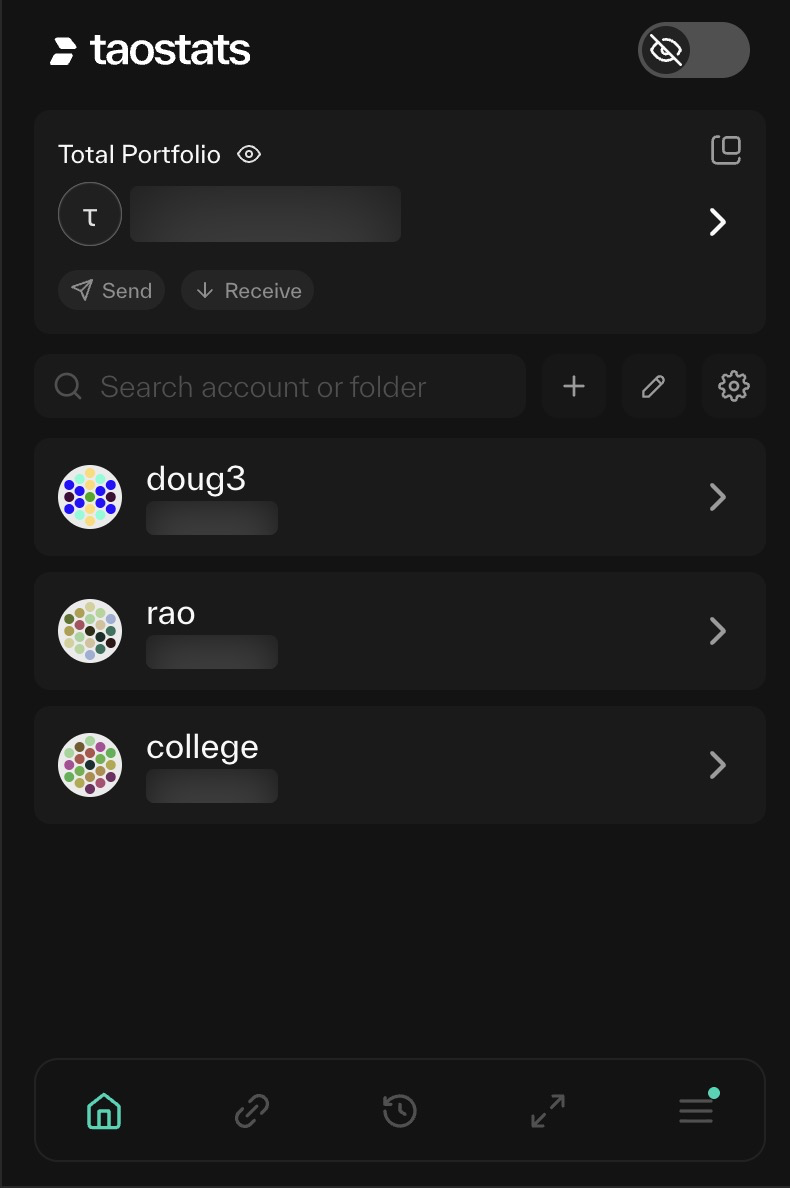790x1188 pixels.
Task: Open the college account
Action: (x=400, y=765)
